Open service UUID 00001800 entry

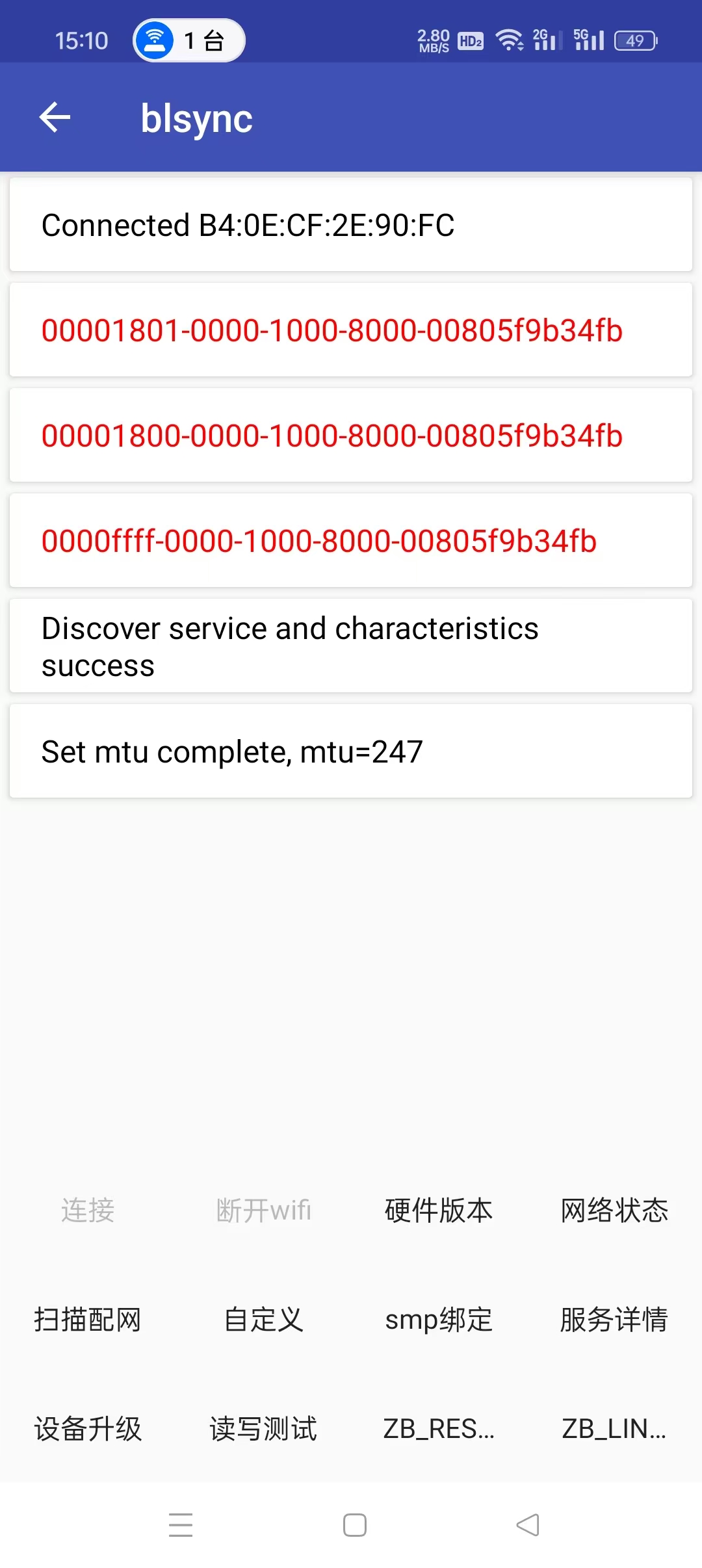coord(351,436)
